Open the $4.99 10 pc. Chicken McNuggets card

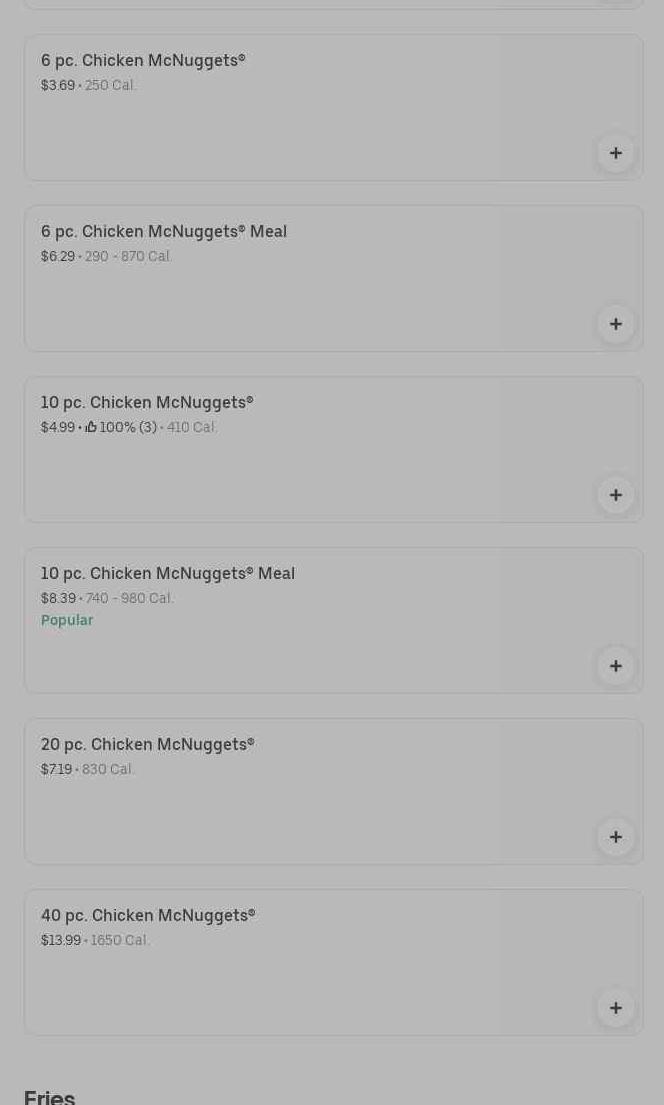tap(333, 450)
